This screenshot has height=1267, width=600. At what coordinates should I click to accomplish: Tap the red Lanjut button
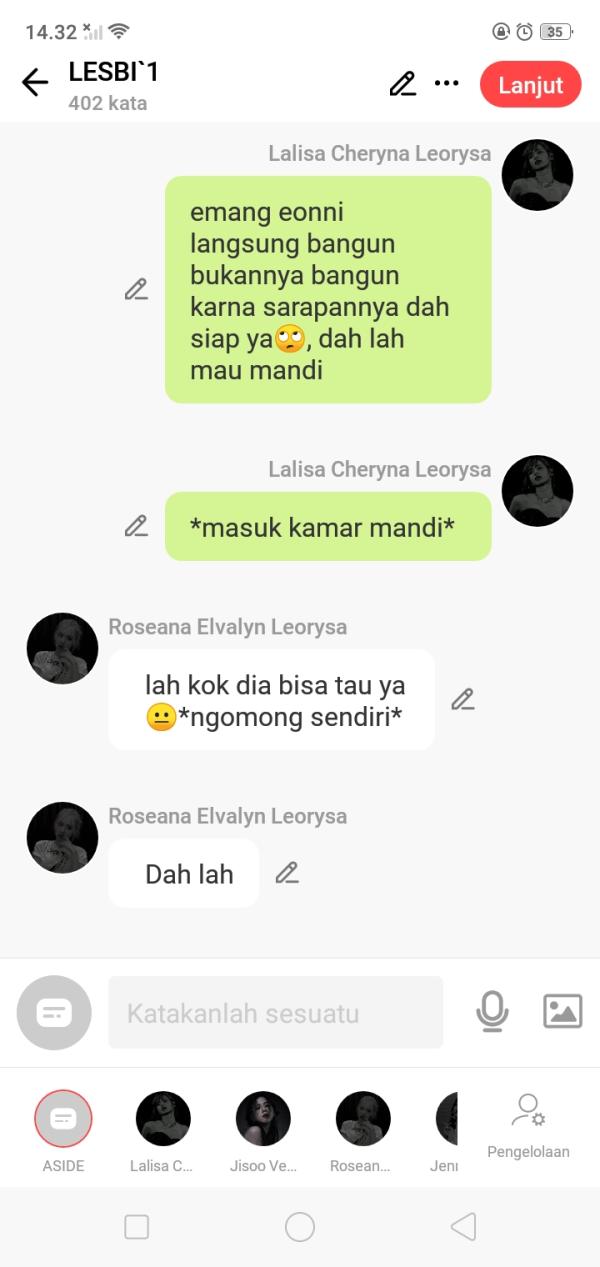(x=530, y=85)
